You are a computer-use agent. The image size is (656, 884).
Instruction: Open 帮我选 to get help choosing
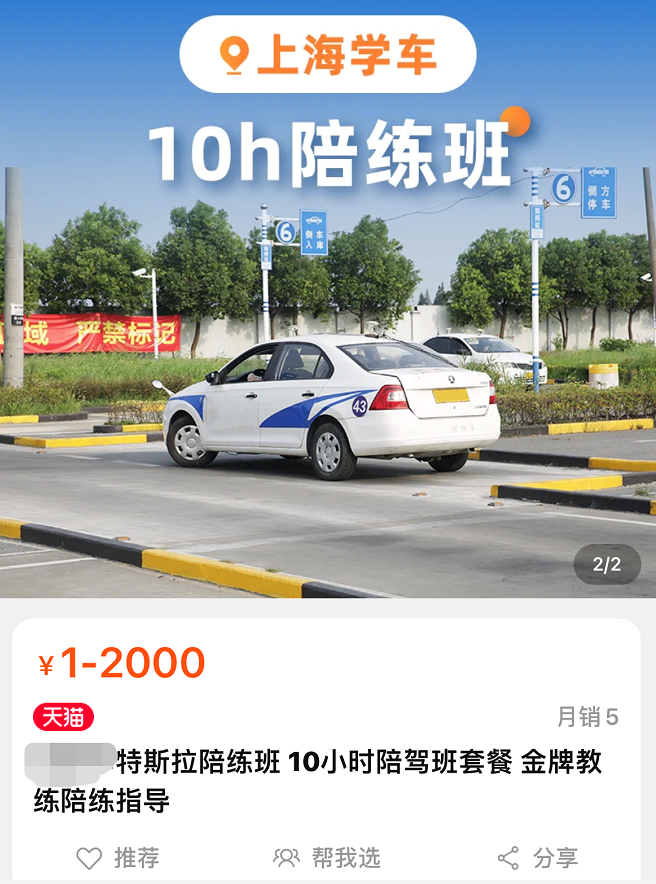[x=327, y=858]
